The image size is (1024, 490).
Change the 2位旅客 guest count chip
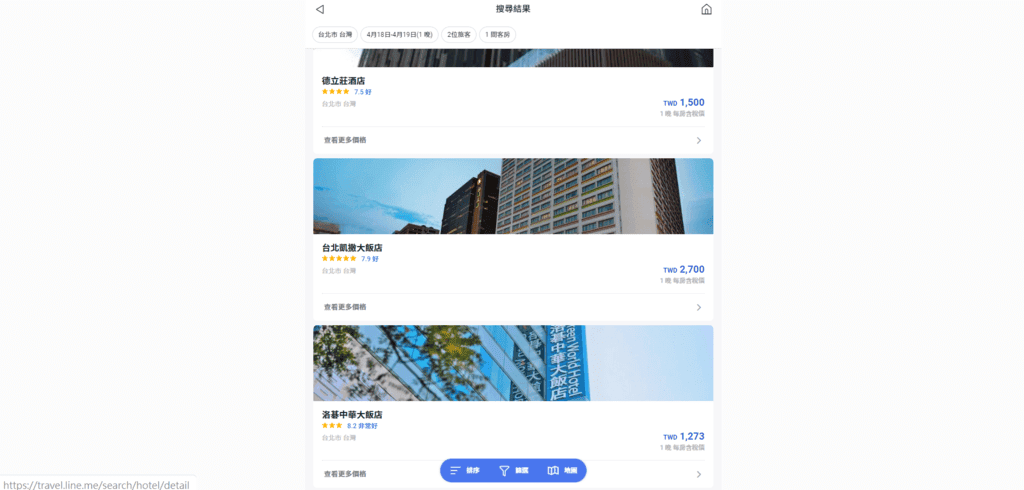(459, 34)
